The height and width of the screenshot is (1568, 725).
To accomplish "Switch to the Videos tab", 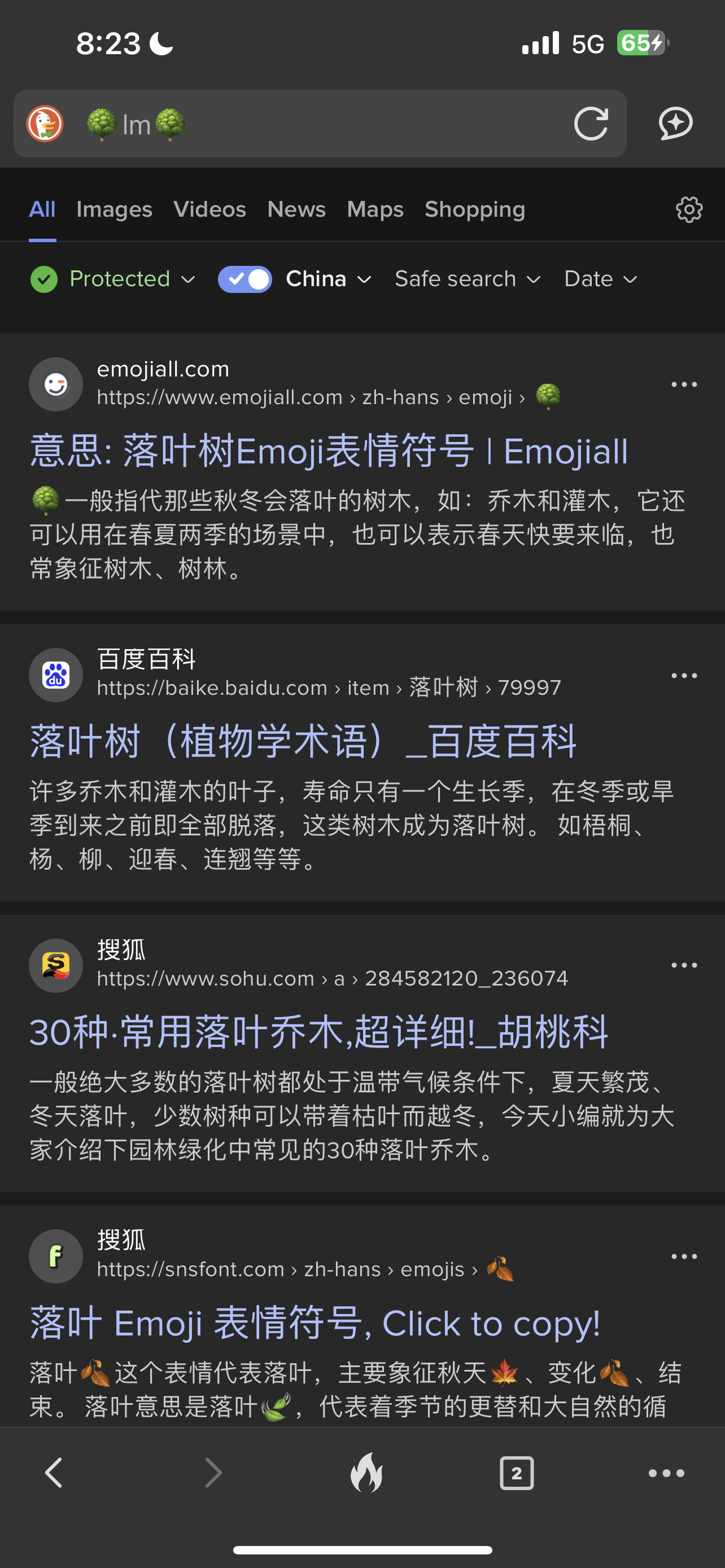I will 209,209.
